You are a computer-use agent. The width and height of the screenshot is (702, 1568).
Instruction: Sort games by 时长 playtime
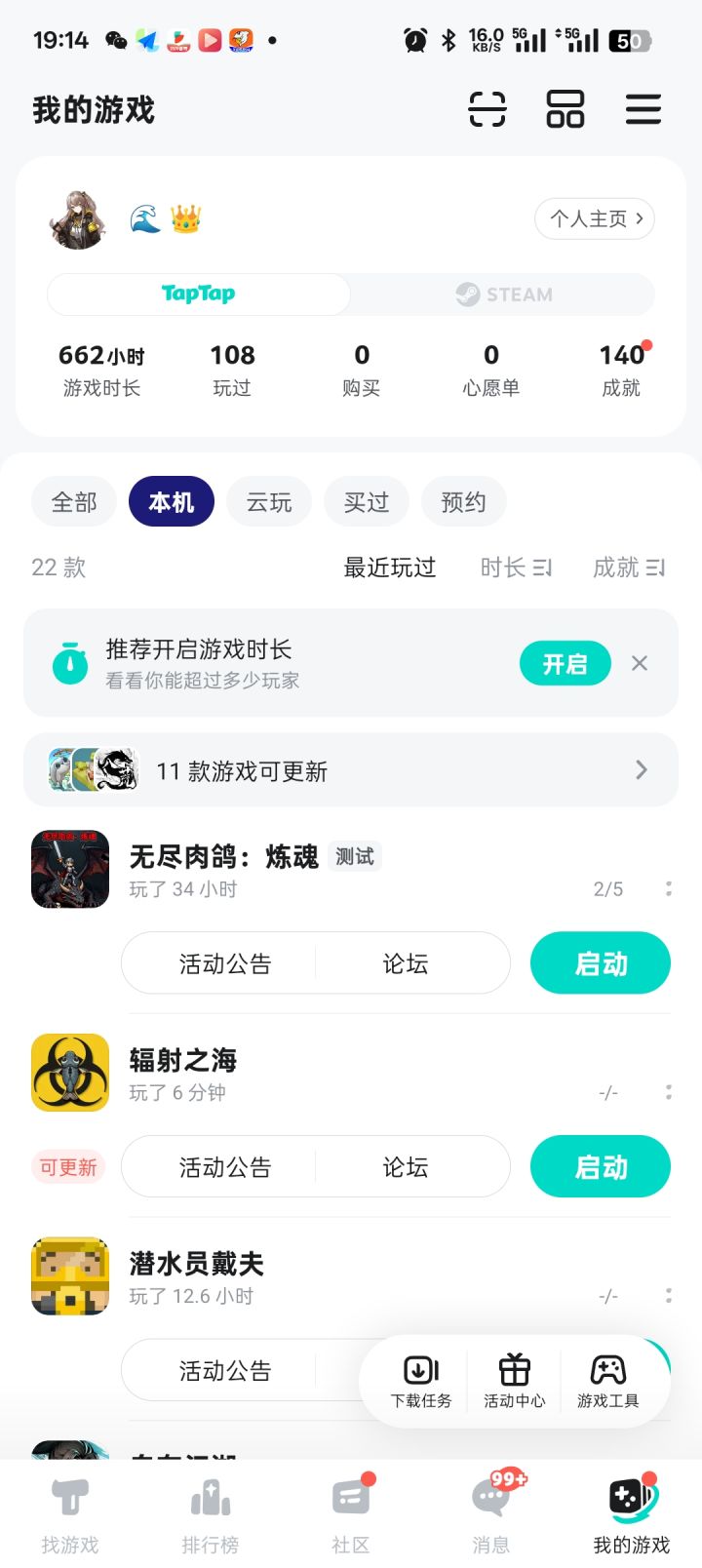[x=516, y=568]
